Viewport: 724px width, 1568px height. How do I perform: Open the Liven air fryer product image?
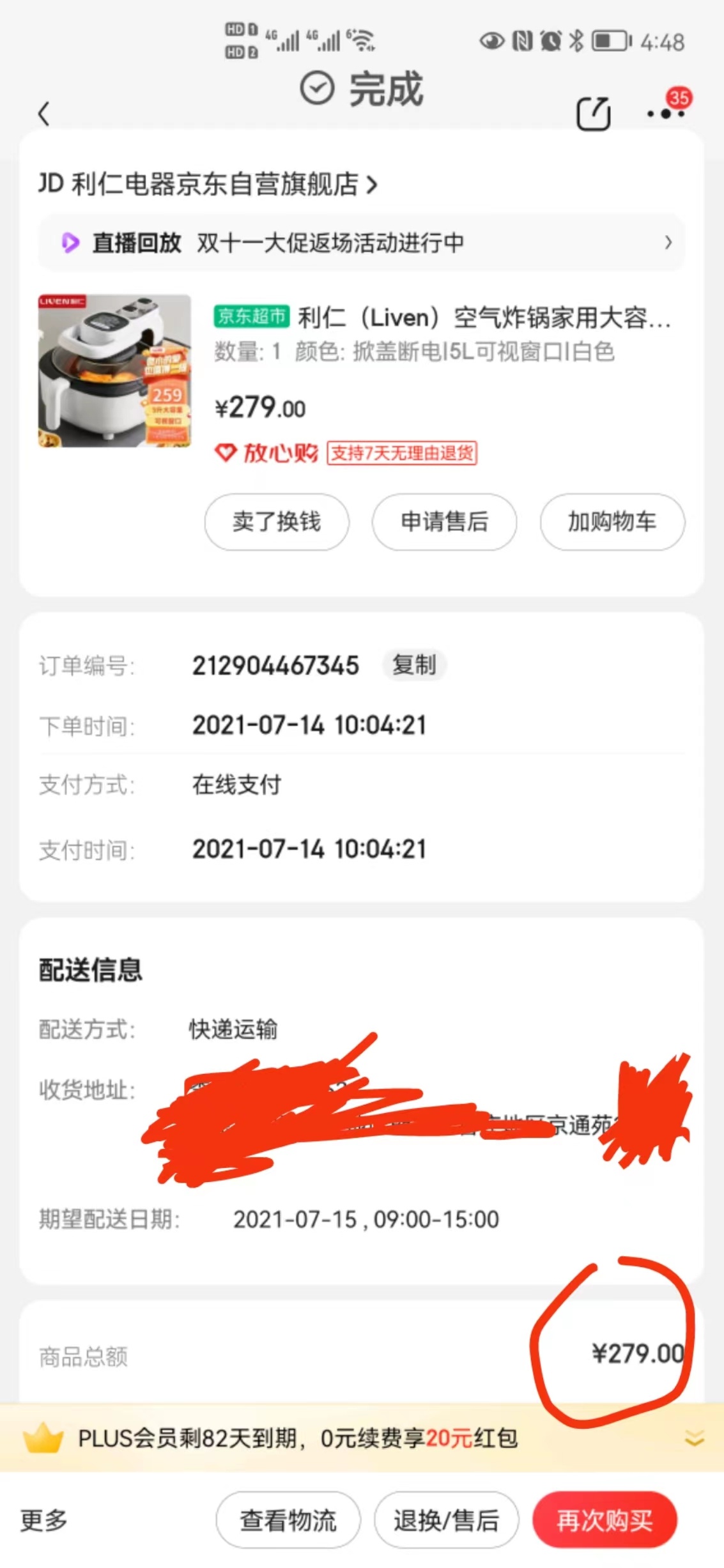[115, 371]
